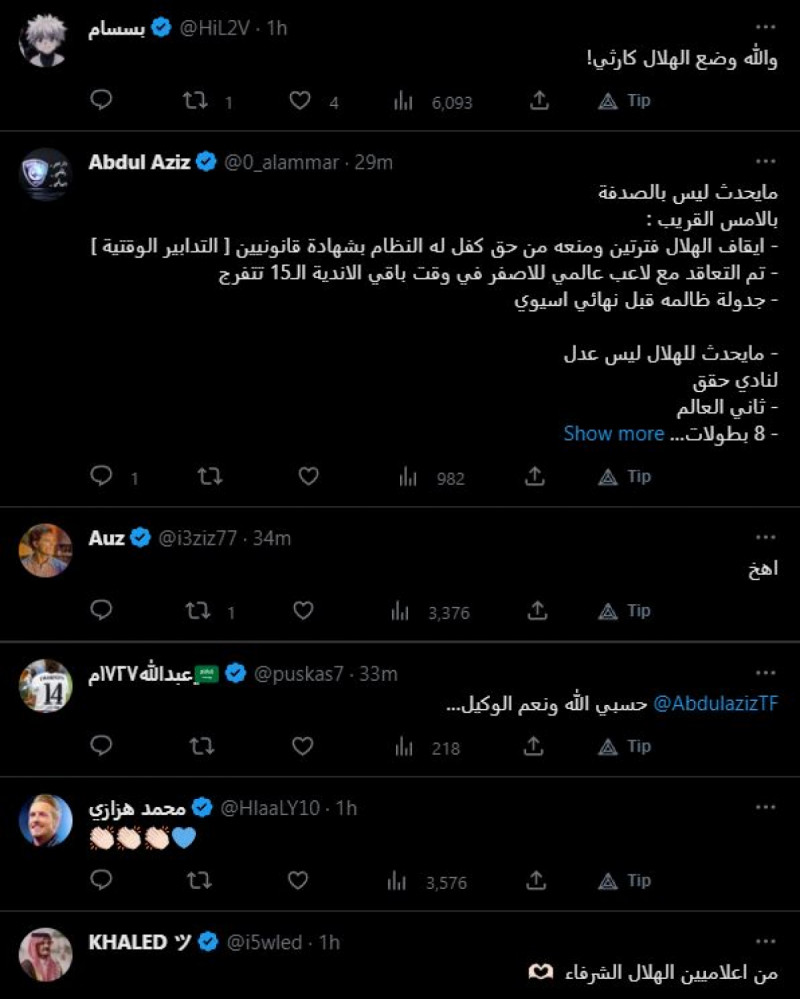This screenshot has width=800, height=999.
Task: Share محمد هزازي's tweet
Action: pyautogui.click(x=536, y=881)
